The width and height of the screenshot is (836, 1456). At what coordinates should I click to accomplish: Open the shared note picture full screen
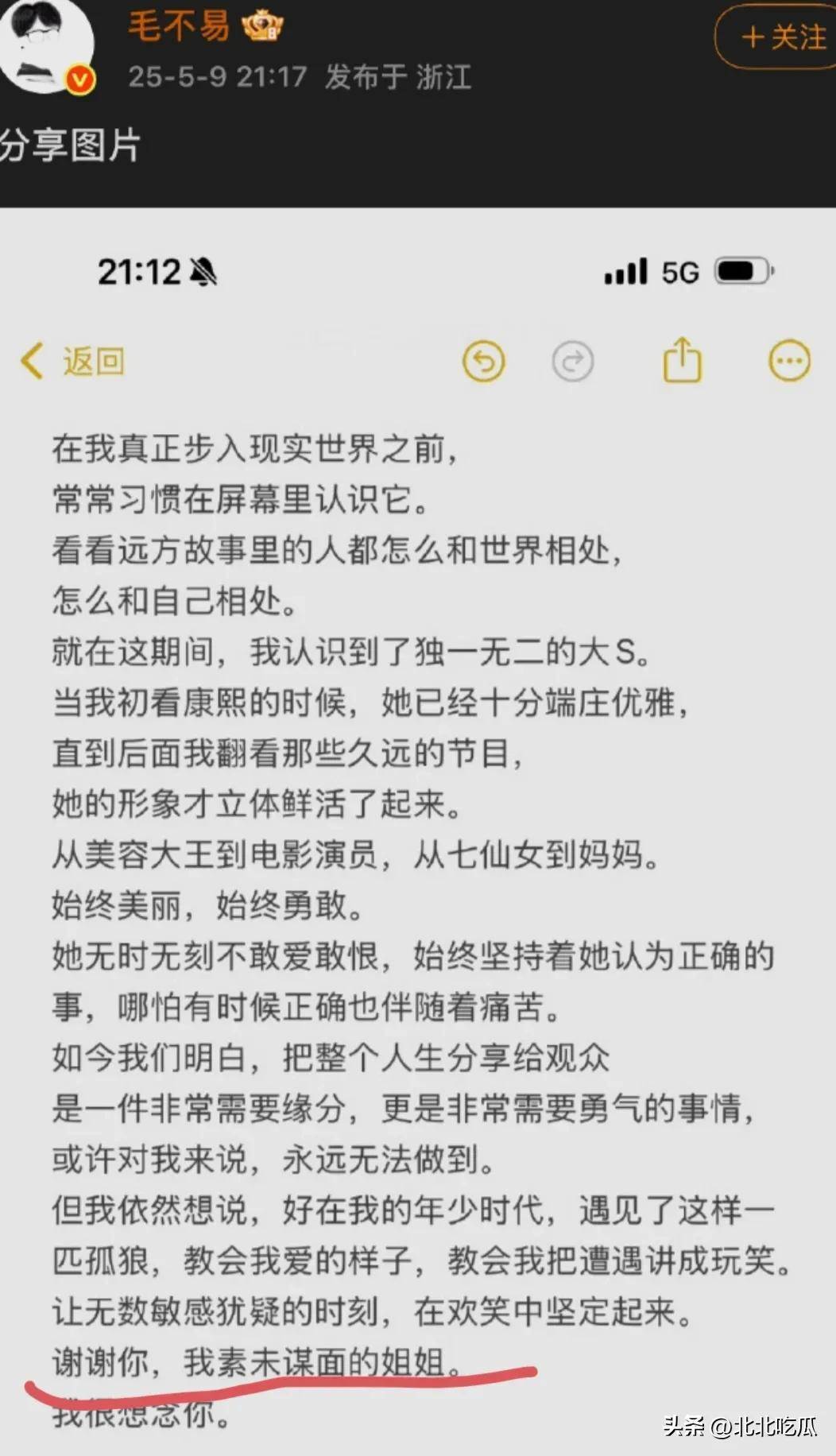click(x=418, y=832)
